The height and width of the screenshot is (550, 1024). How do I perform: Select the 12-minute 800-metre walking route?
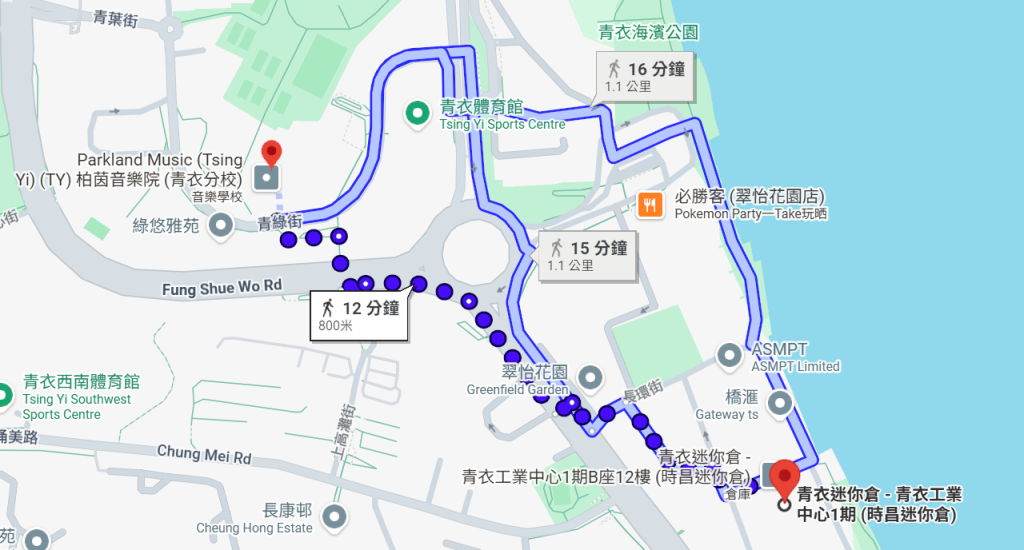pyautogui.click(x=360, y=316)
